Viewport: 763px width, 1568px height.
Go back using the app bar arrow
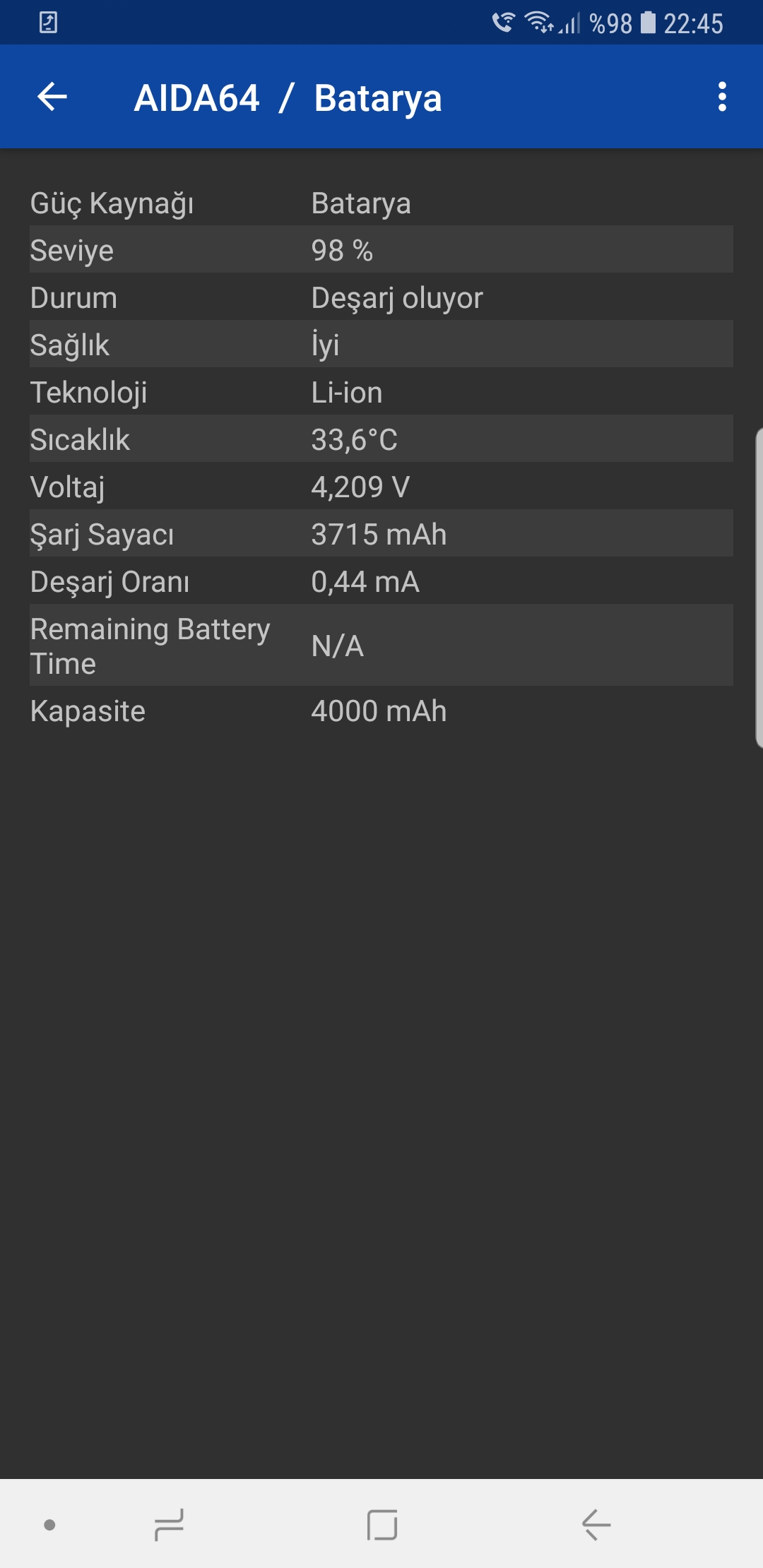(52, 97)
